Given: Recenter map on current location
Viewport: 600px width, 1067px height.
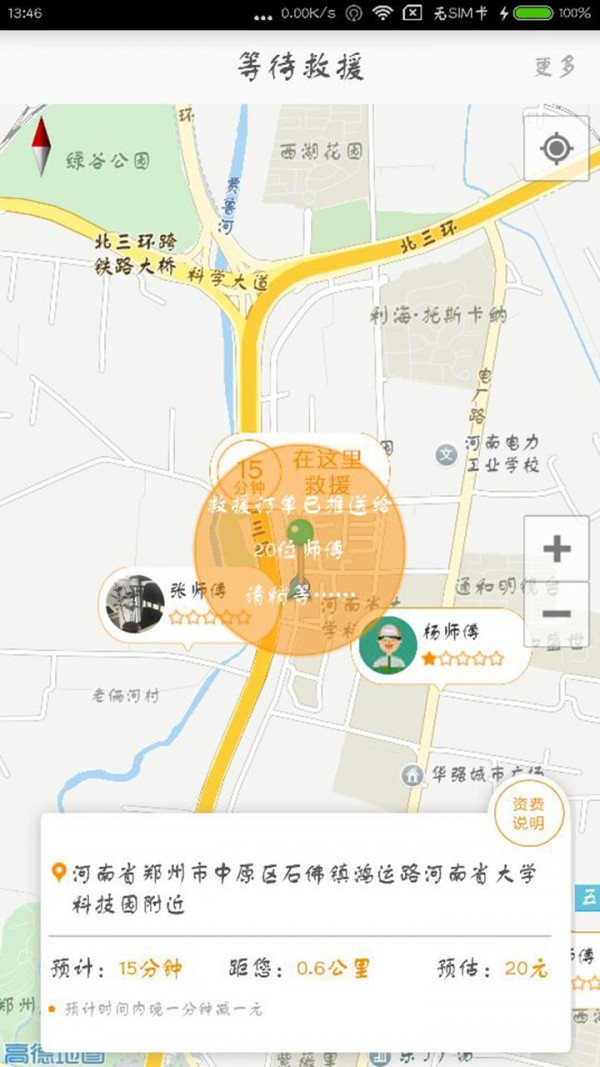Looking at the screenshot, I should (x=556, y=149).
